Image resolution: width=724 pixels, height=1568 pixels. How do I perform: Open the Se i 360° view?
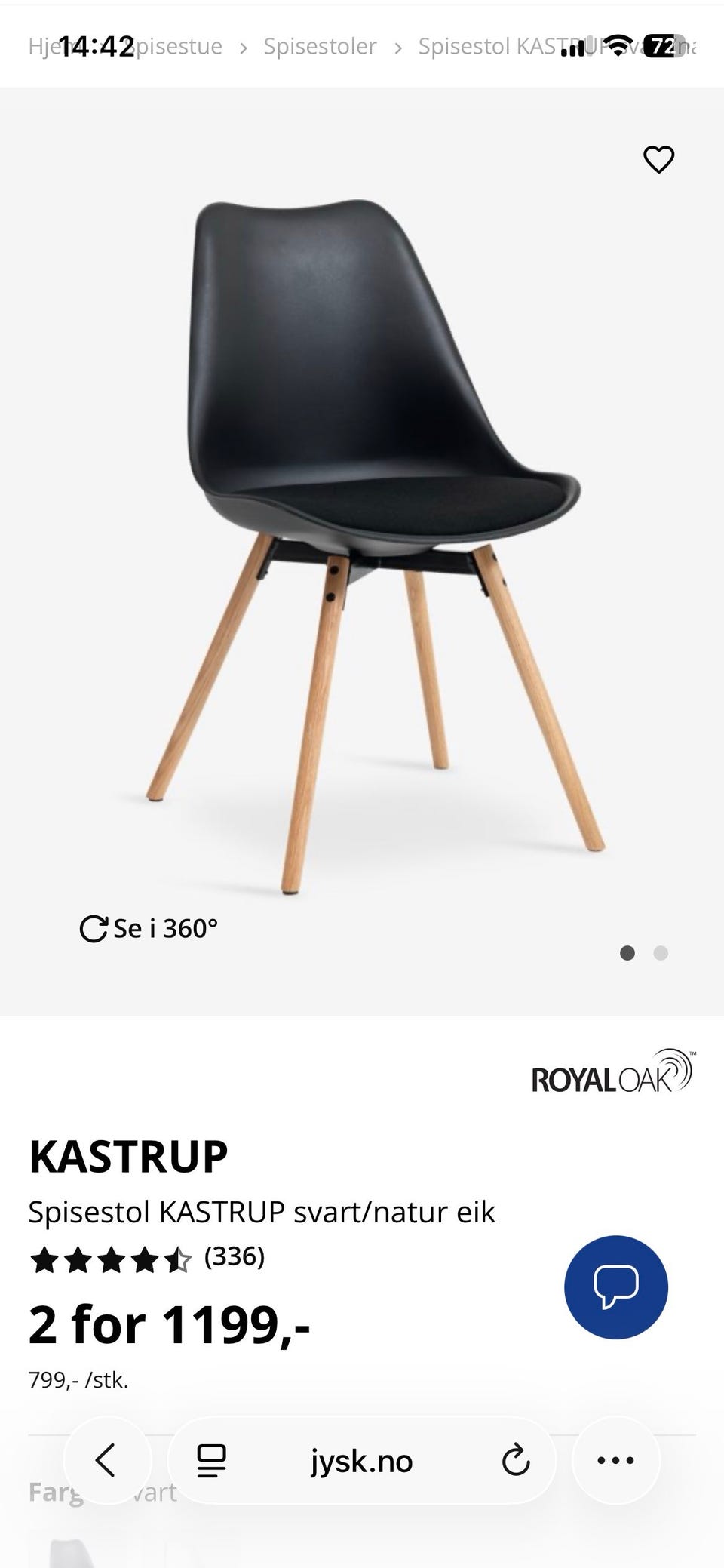149,928
